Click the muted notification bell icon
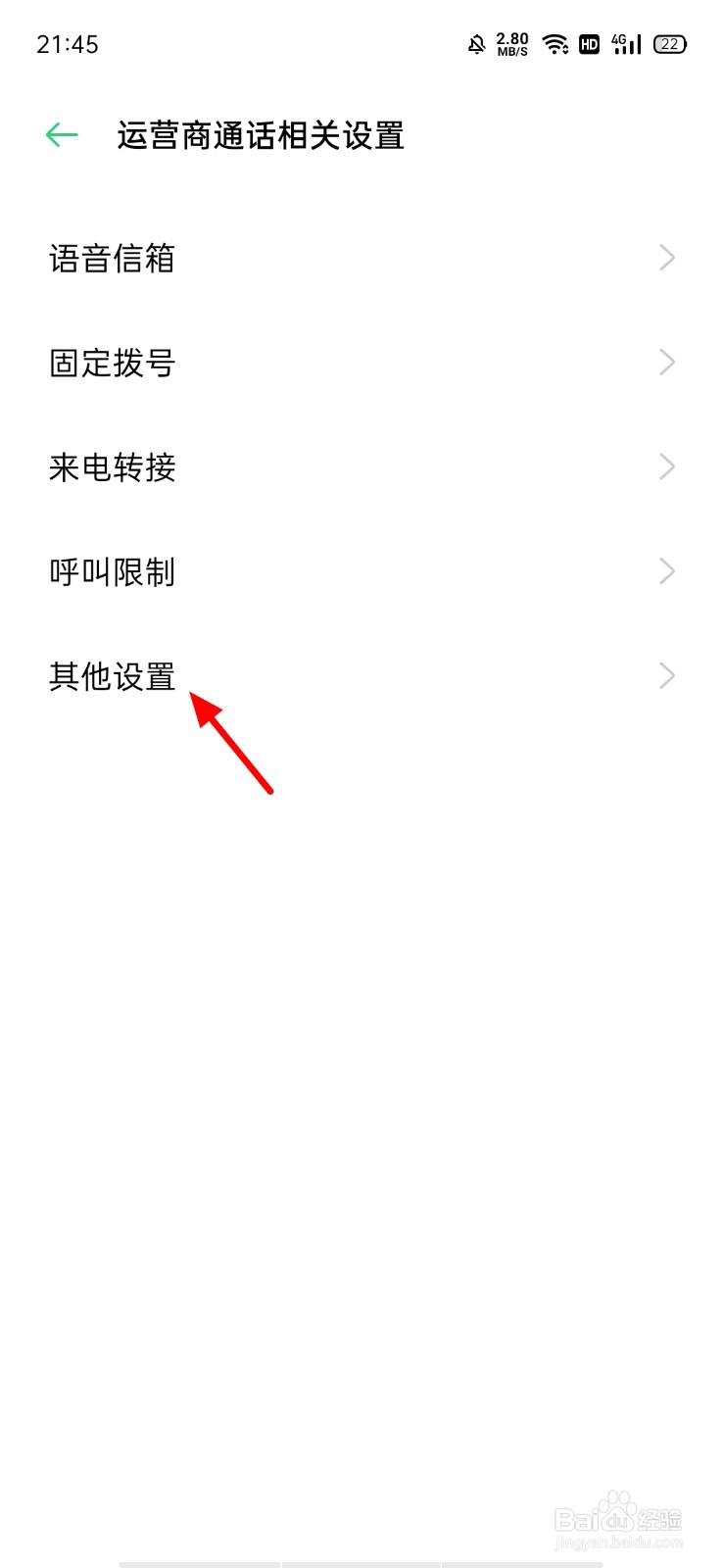Screen dimensions: 723x1568 (x=477, y=43)
